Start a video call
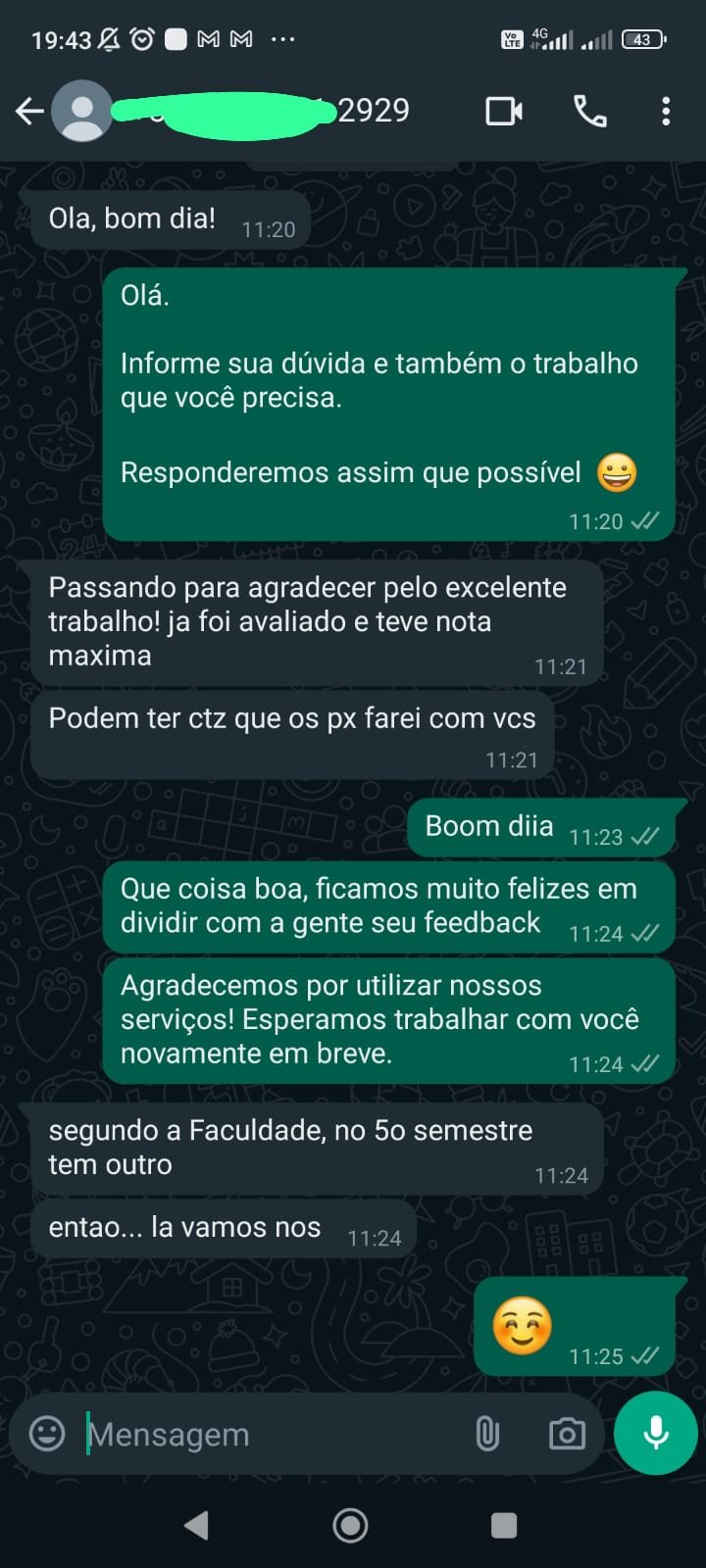The width and height of the screenshot is (706, 1568). click(x=504, y=112)
